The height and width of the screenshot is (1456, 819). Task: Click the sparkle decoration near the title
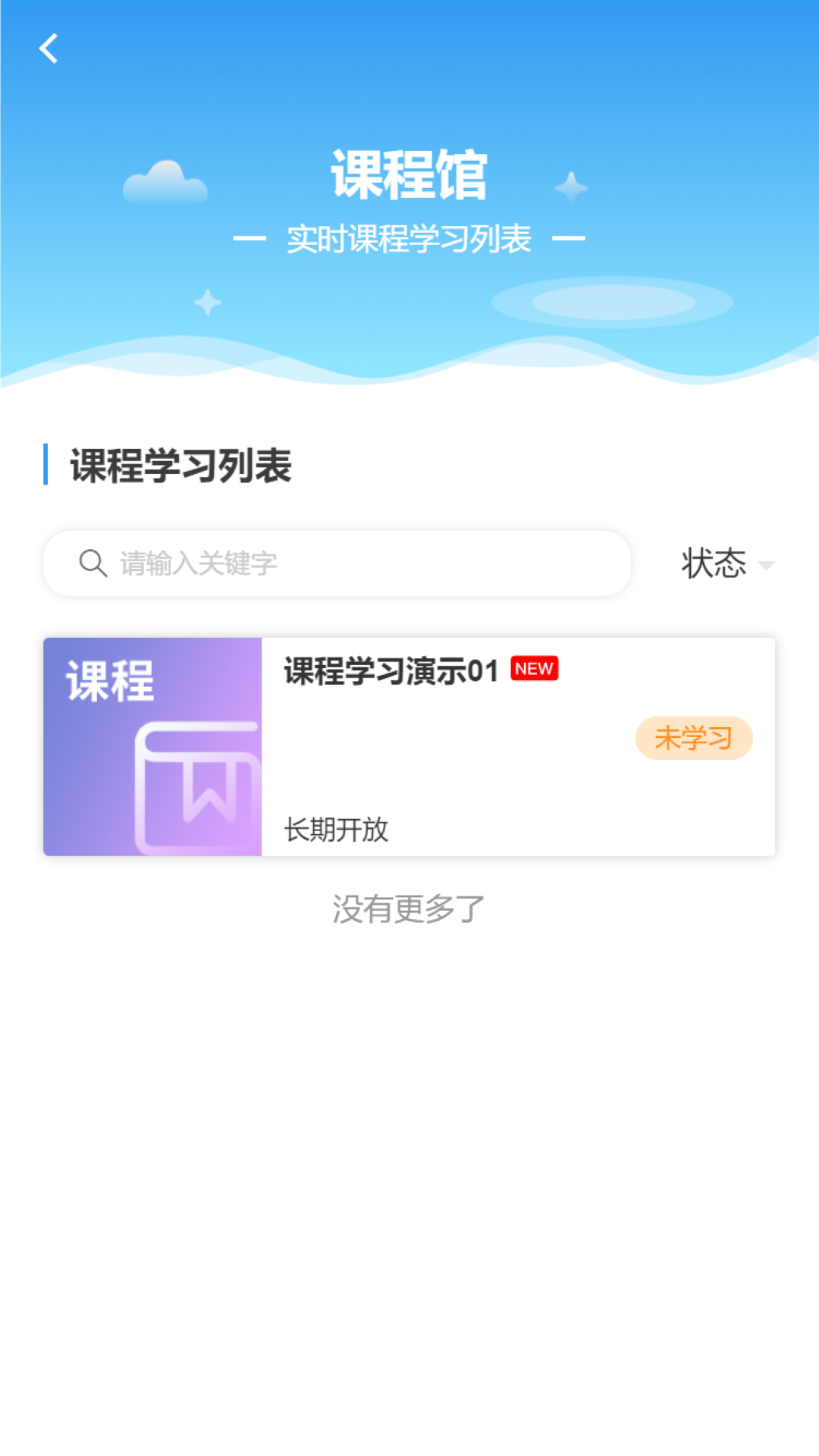pos(569,186)
